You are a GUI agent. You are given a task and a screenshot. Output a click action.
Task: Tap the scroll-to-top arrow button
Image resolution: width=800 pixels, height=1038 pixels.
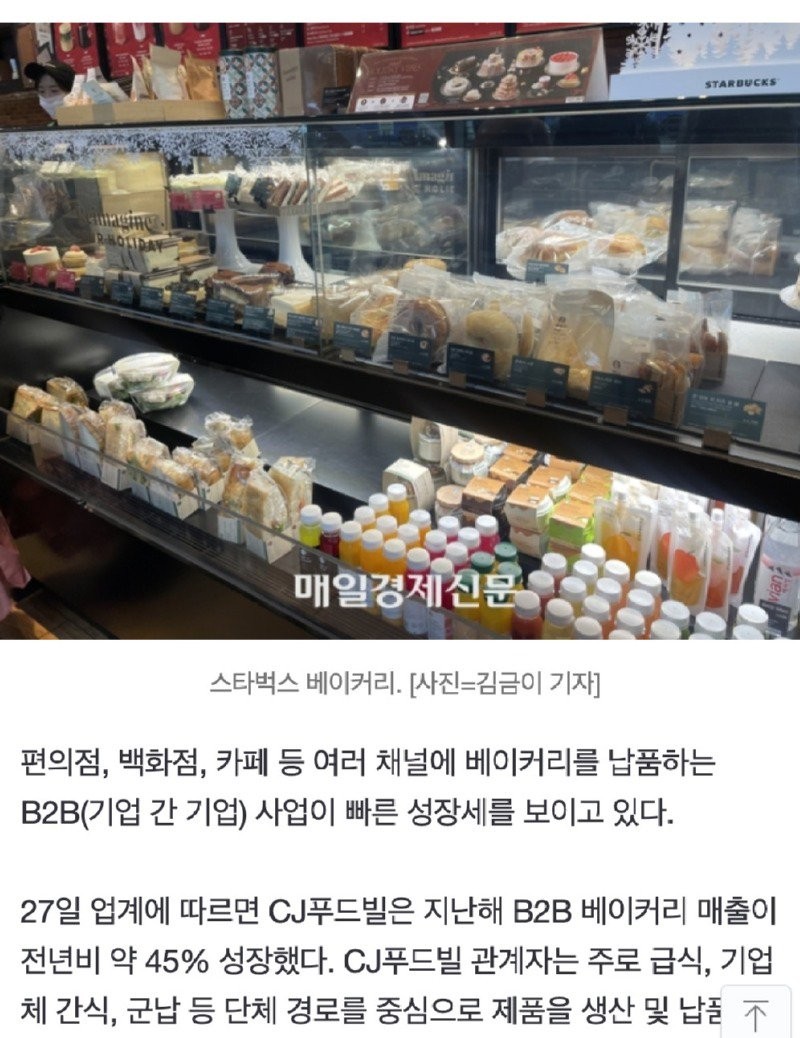coord(757,1013)
